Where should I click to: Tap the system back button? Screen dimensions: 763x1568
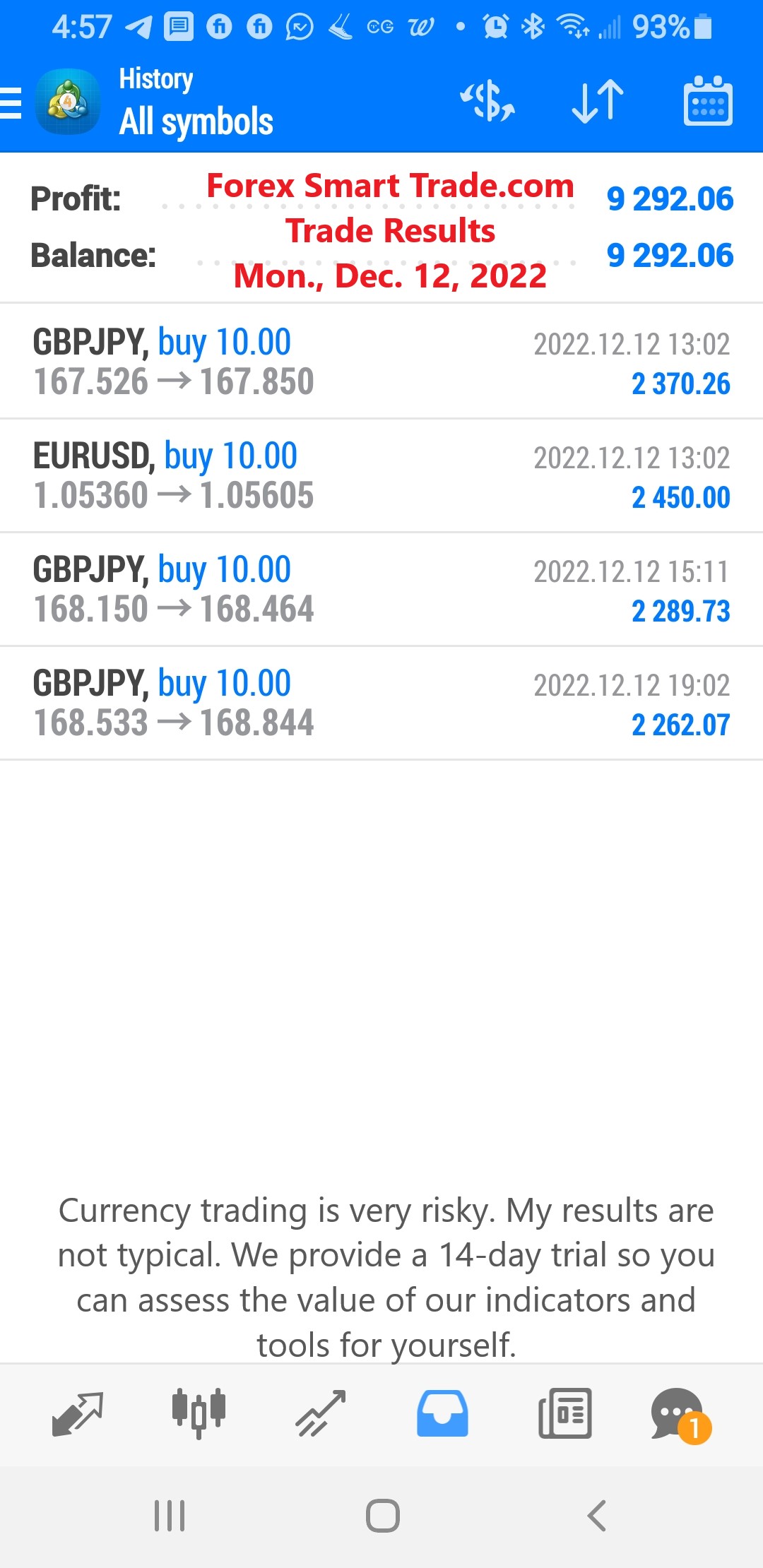pos(597,1516)
